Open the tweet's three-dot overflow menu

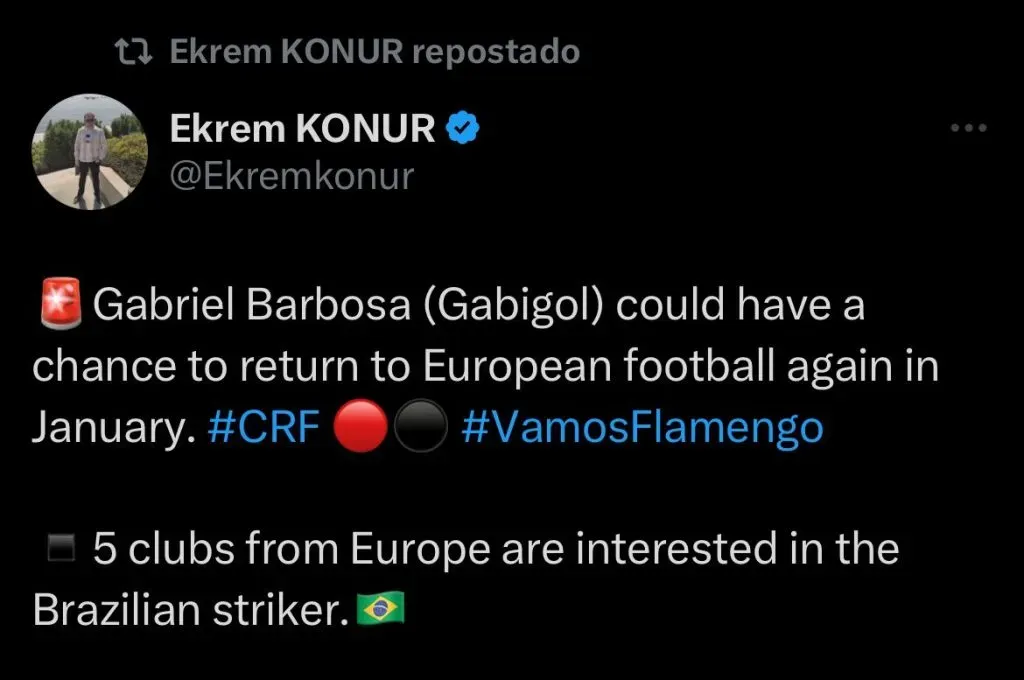968,128
